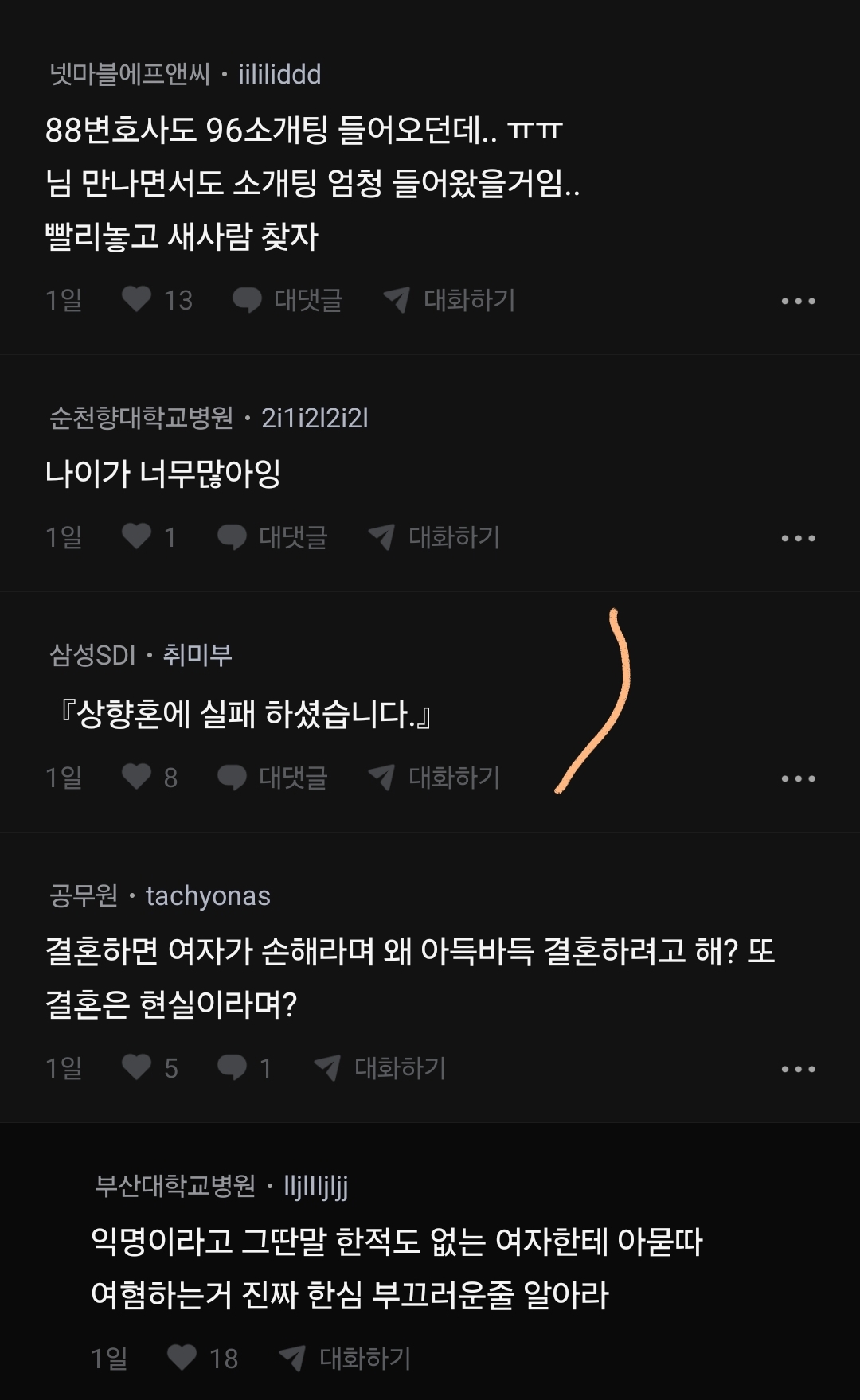Open more options on 2i1i2l2i2l's comment
860x1400 pixels.
[798, 538]
